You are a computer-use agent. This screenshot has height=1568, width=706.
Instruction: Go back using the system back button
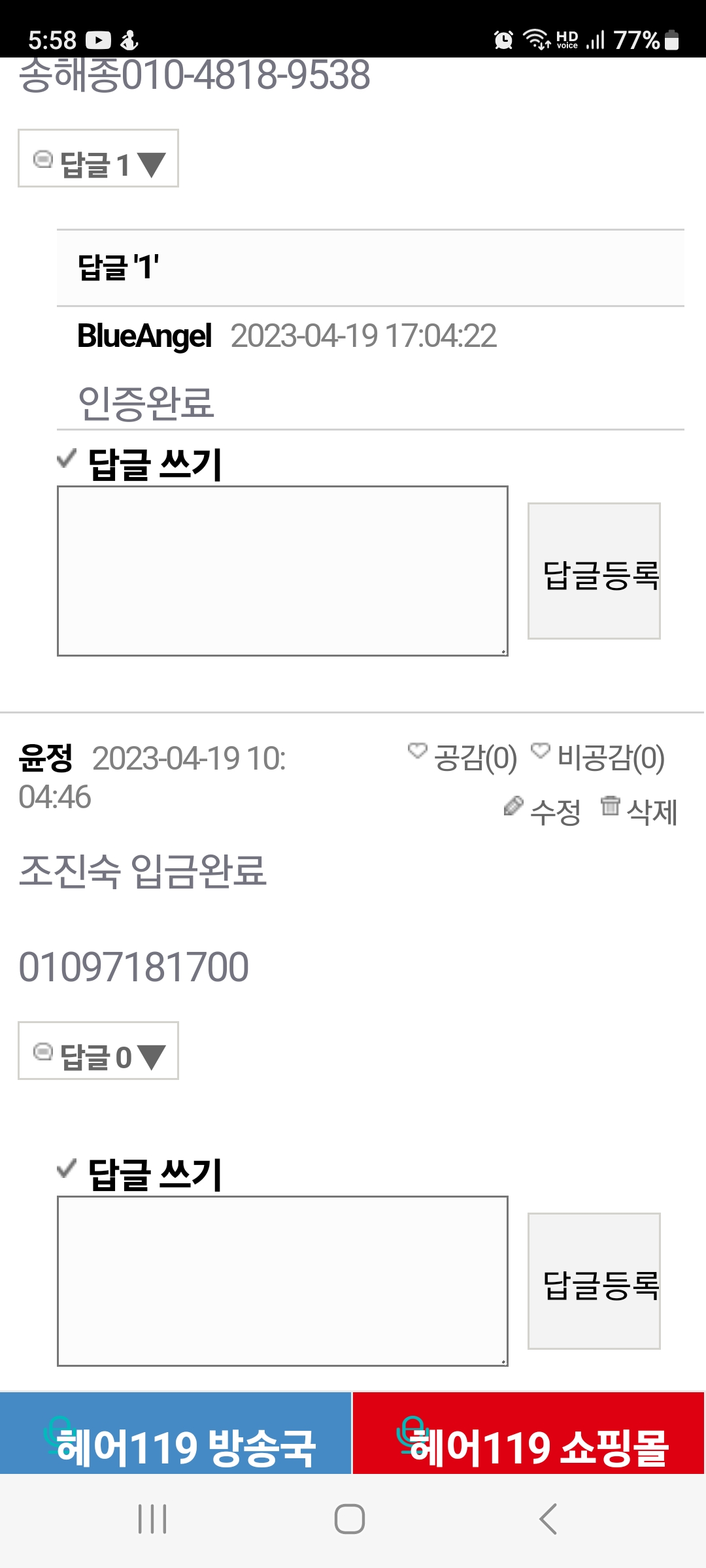coord(548,1519)
